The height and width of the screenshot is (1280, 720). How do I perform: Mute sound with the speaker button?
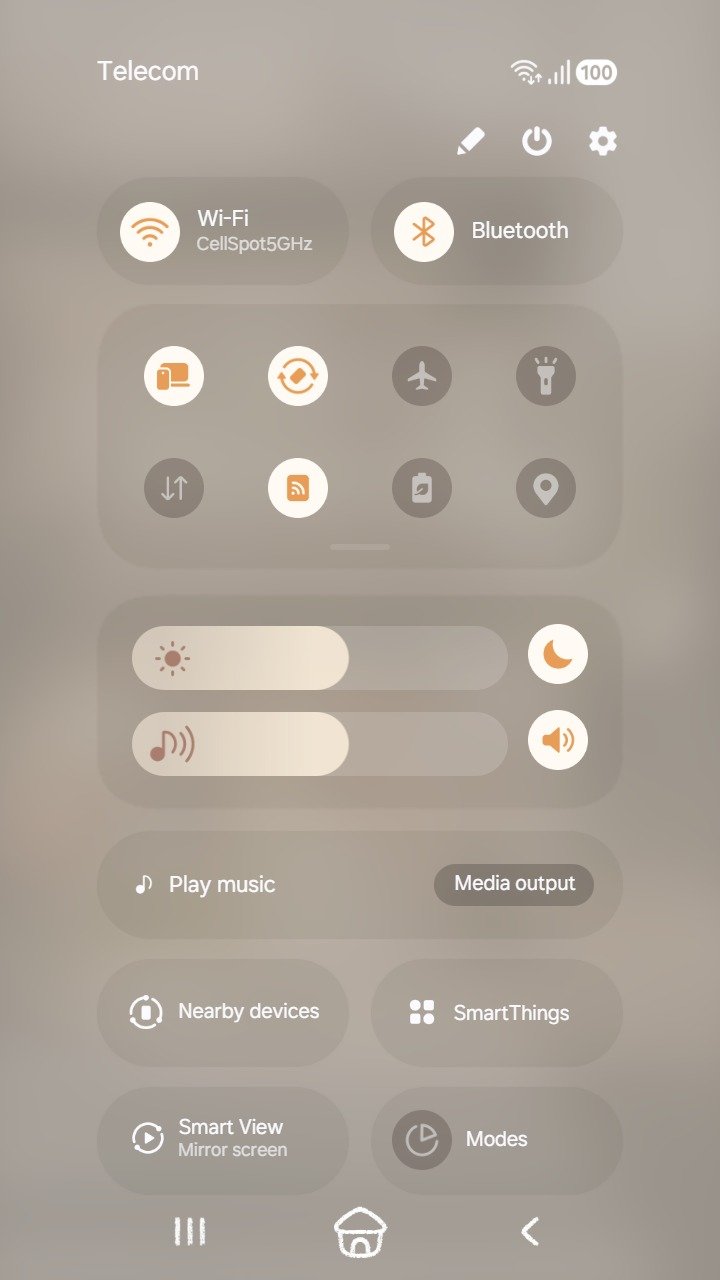pos(558,741)
